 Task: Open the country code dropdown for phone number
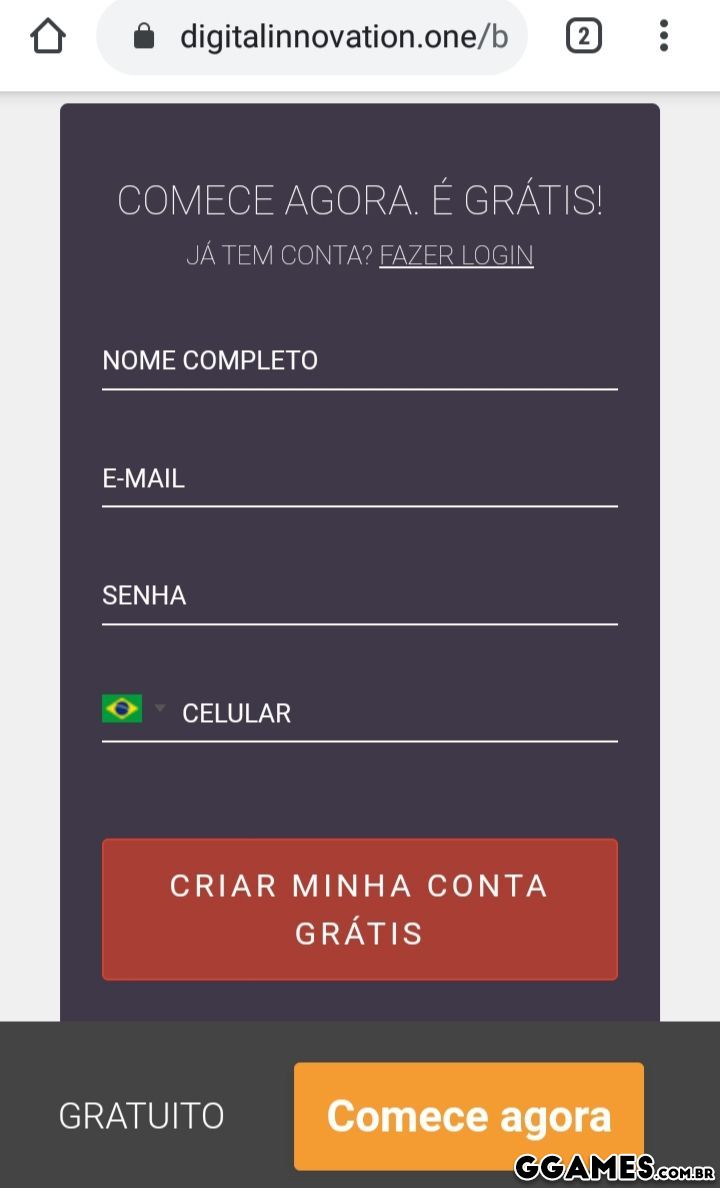coord(158,708)
